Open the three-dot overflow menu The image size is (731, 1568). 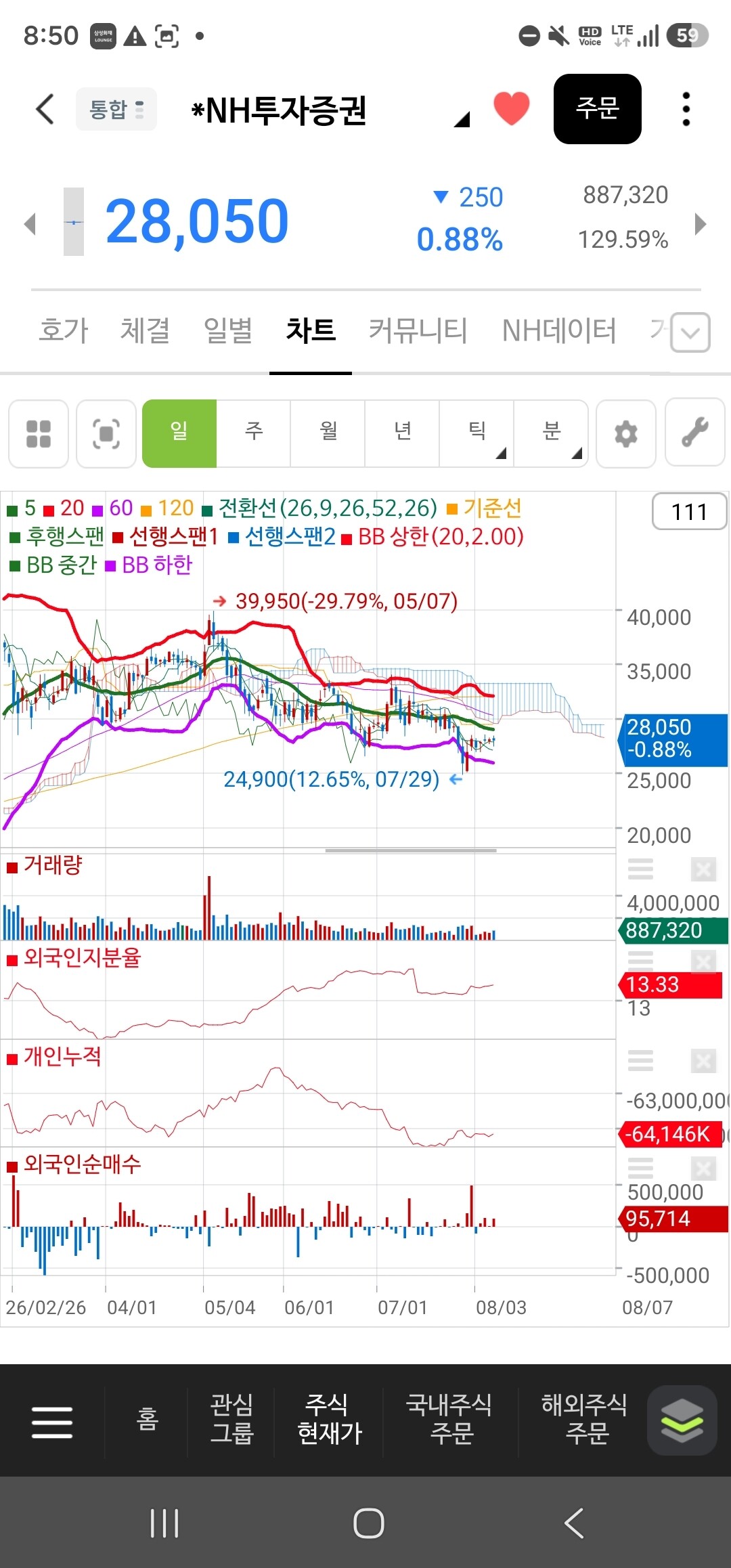(686, 109)
